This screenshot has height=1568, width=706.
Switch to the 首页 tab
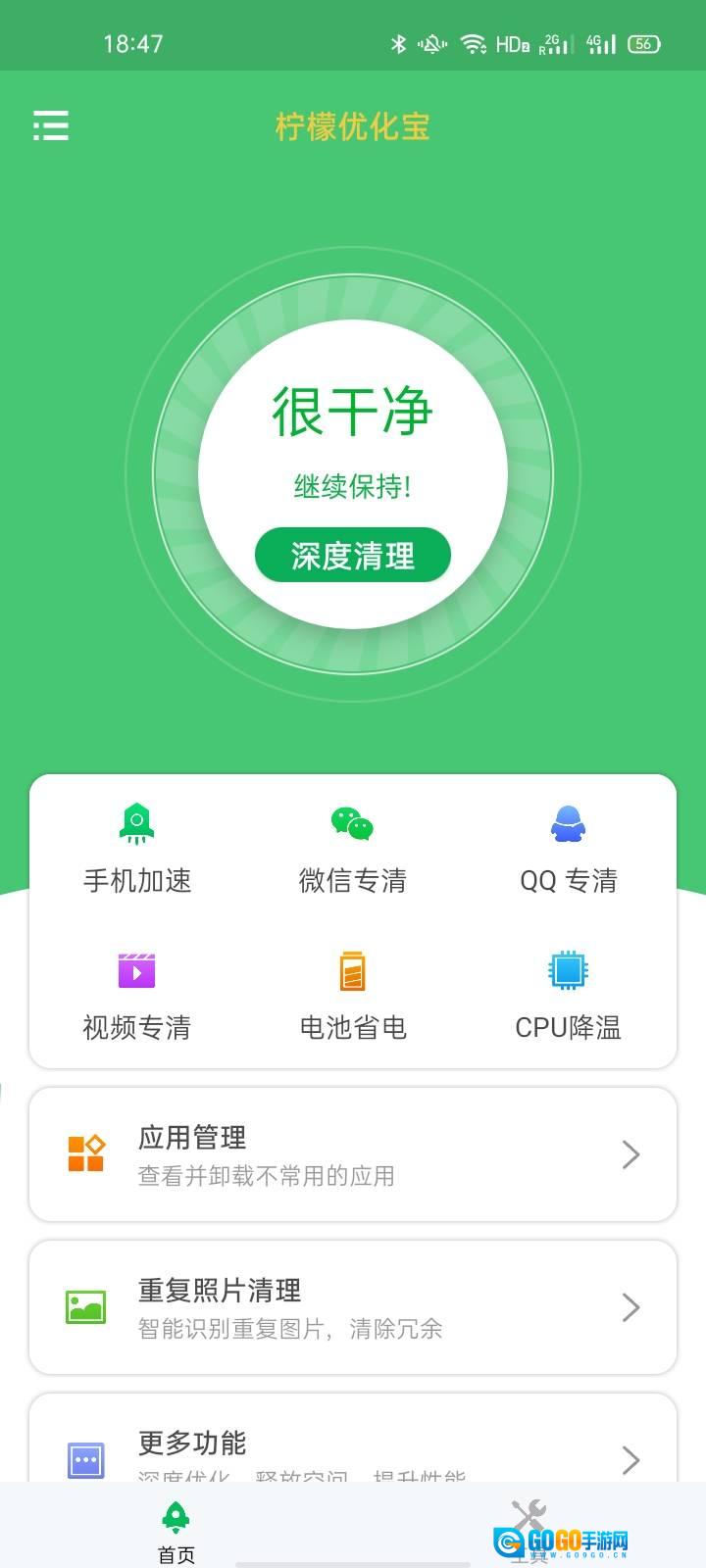click(x=176, y=1531)
